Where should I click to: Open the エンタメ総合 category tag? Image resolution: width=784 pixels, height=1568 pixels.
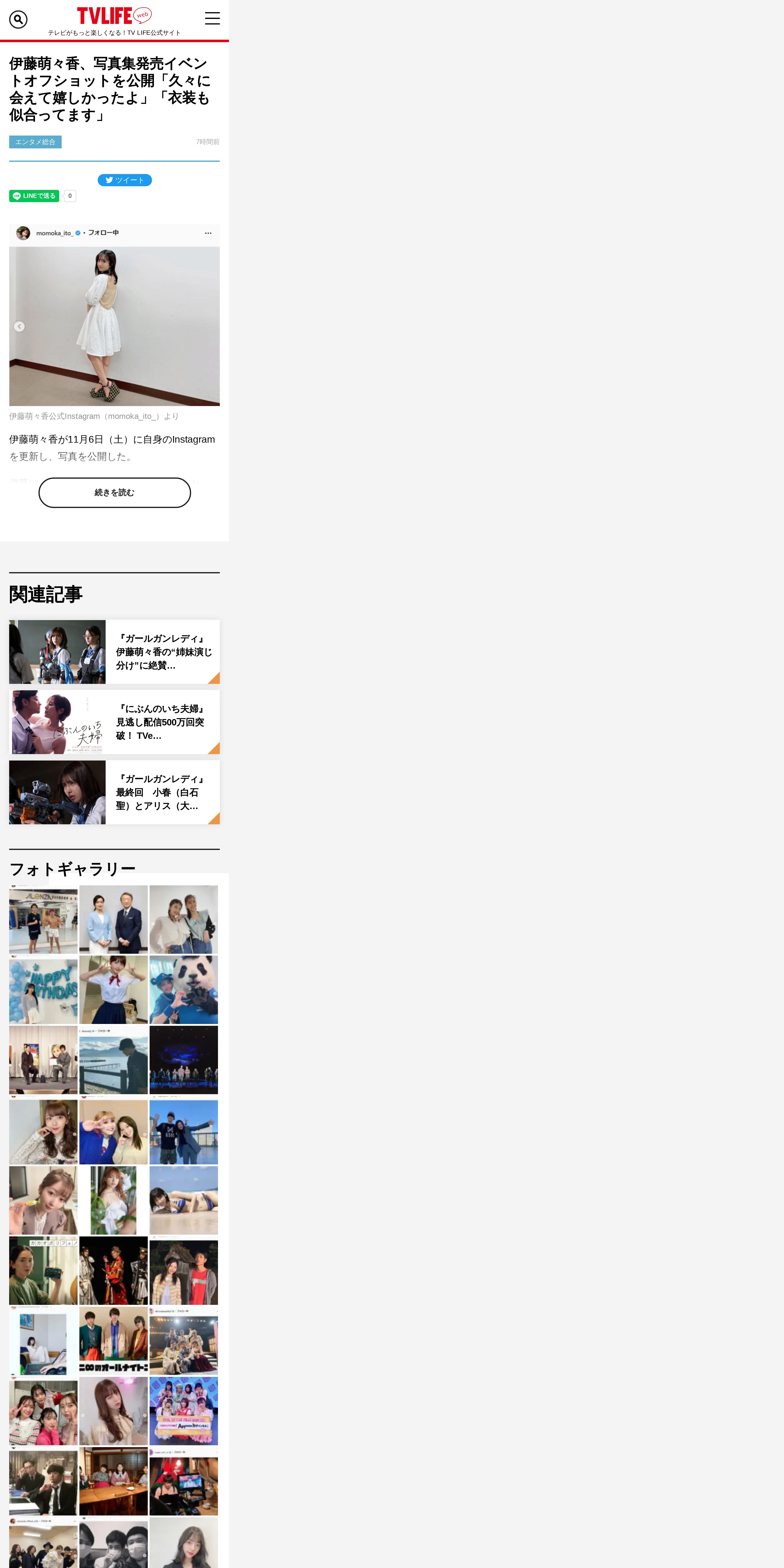click(35, 142)
